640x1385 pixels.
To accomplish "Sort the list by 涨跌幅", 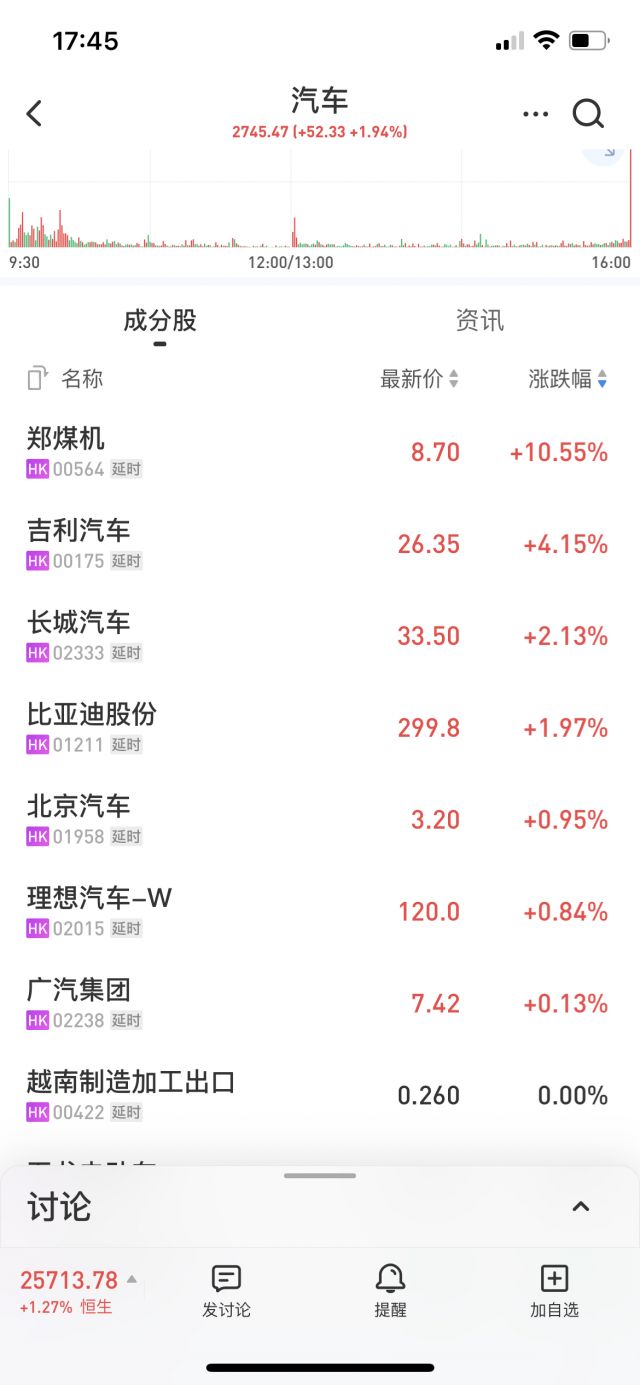I will pos(568,379).
